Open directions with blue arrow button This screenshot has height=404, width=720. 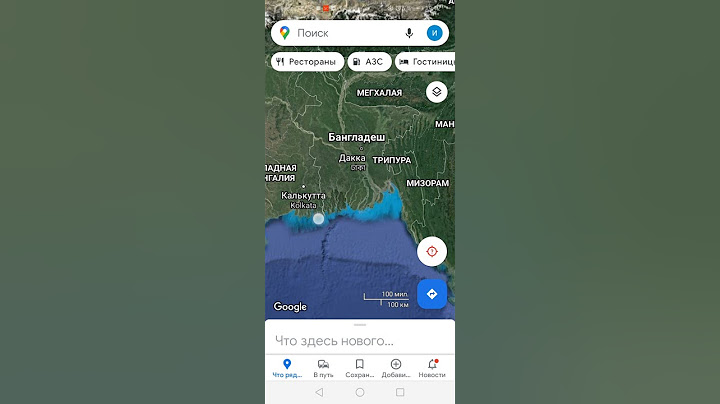(432, 294)
